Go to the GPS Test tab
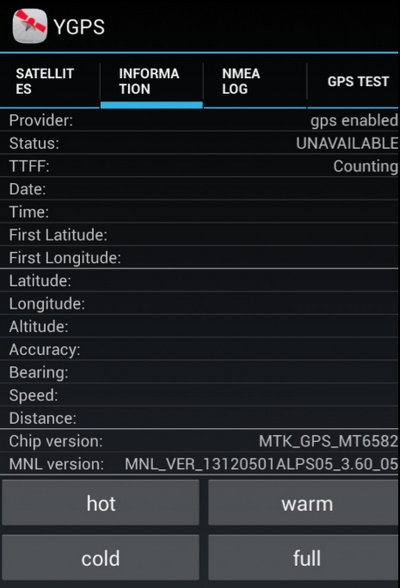 coord(353,81)
